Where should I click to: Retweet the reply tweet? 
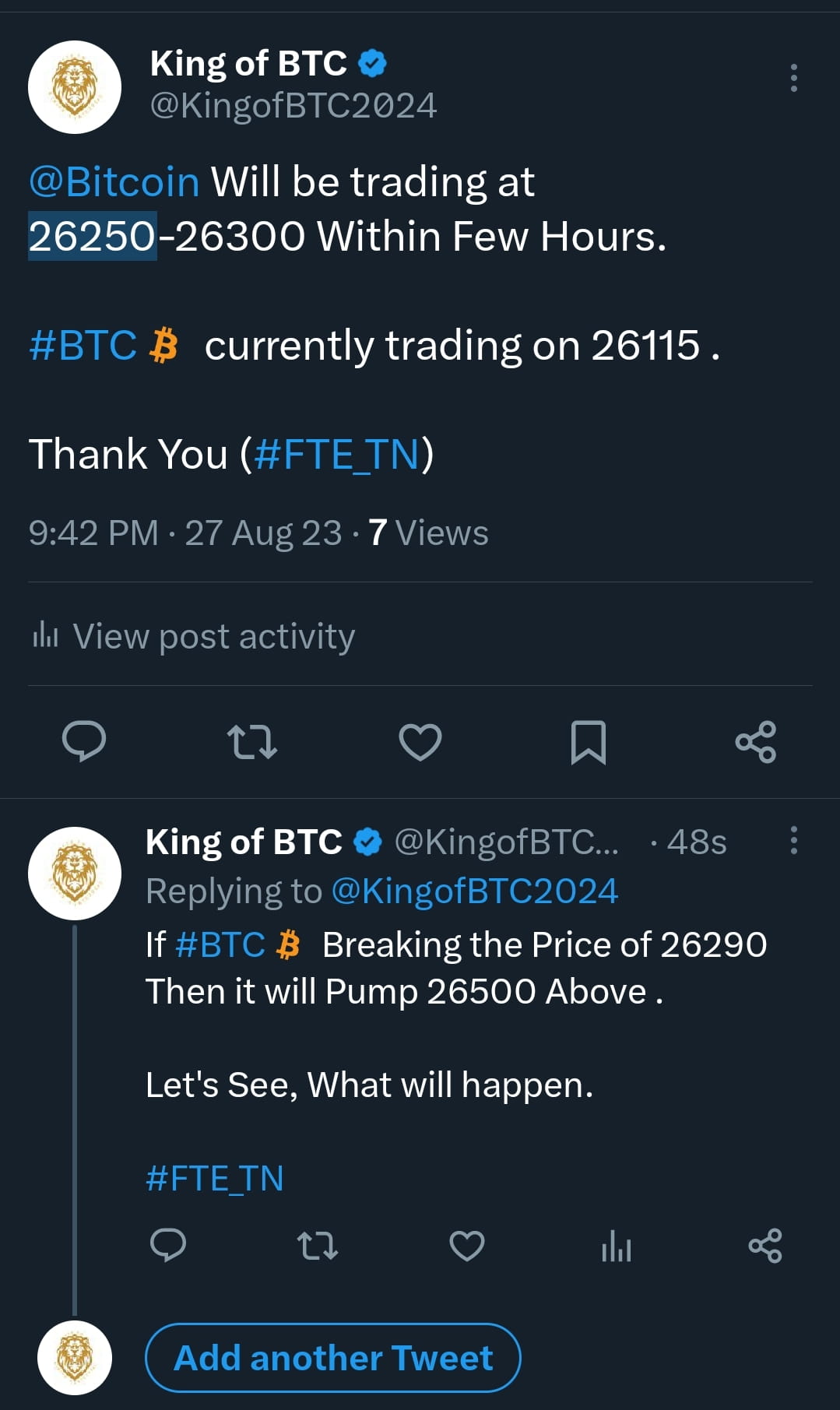318,1246
